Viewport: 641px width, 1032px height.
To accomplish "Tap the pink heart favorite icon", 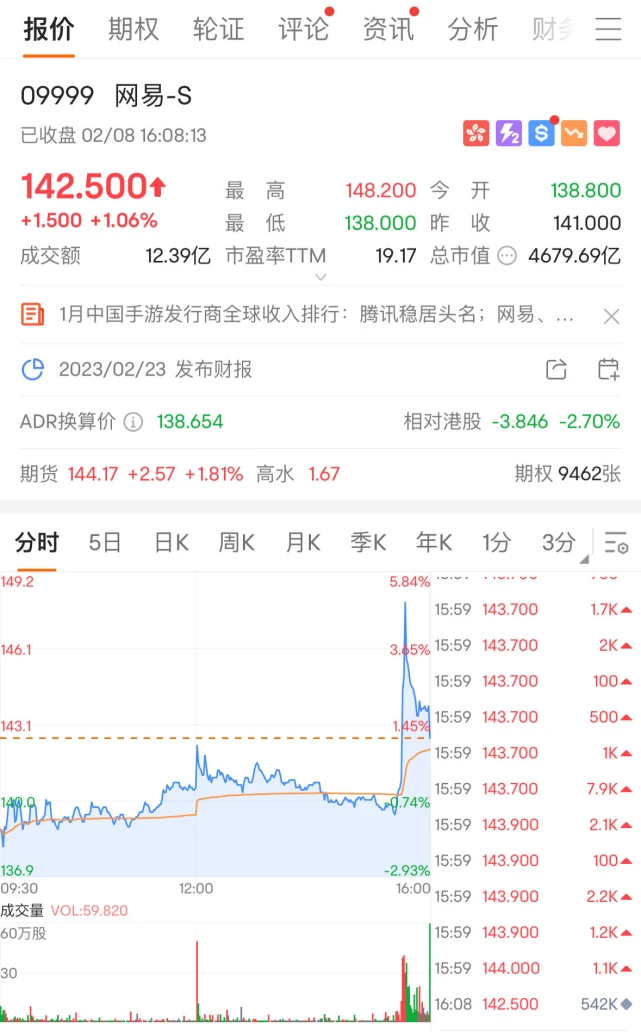I will click(x=607, y=133).
